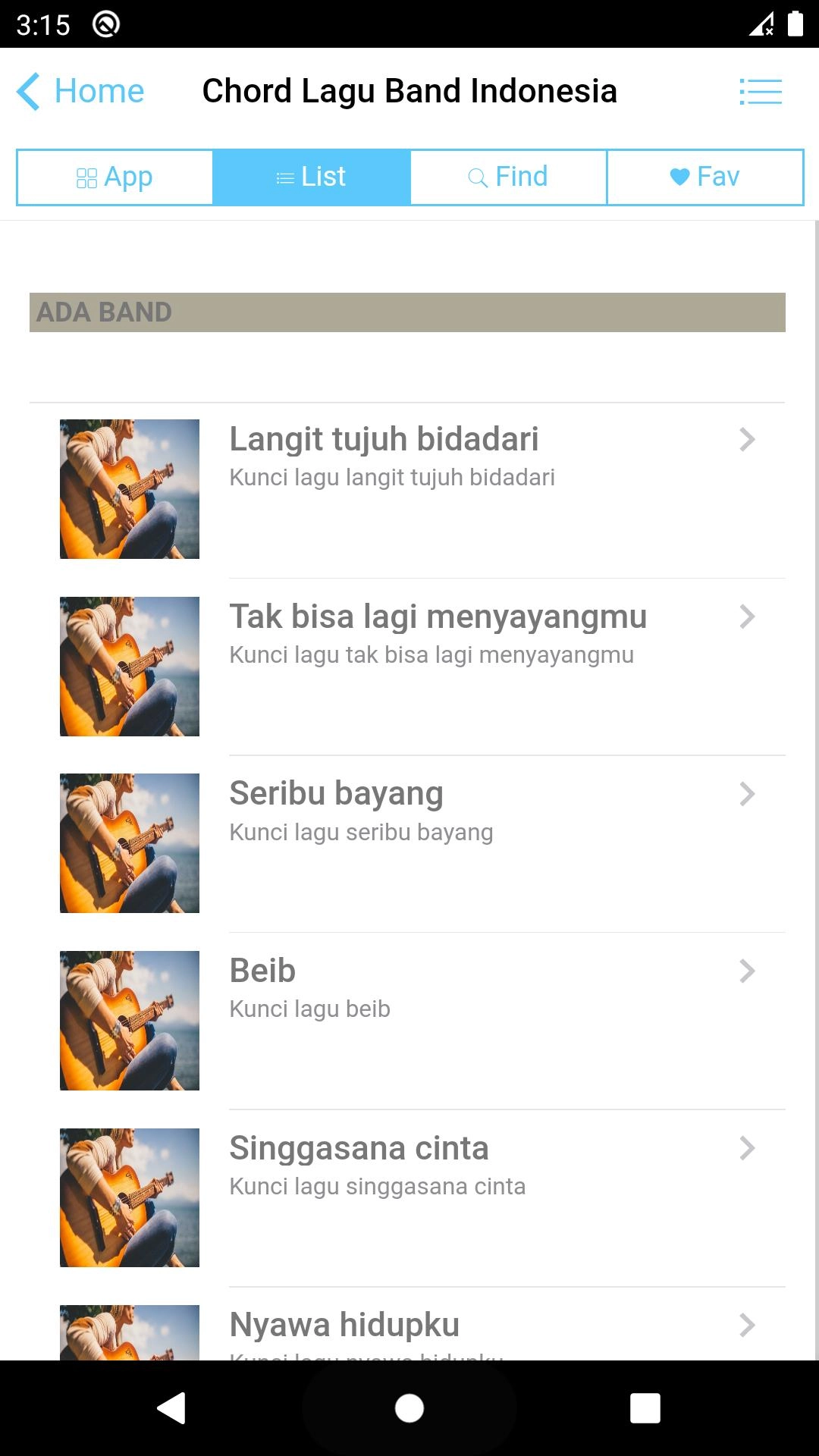Select the List tab
The height and width of the screenshot is (1456, 819).
coord(312,177)
